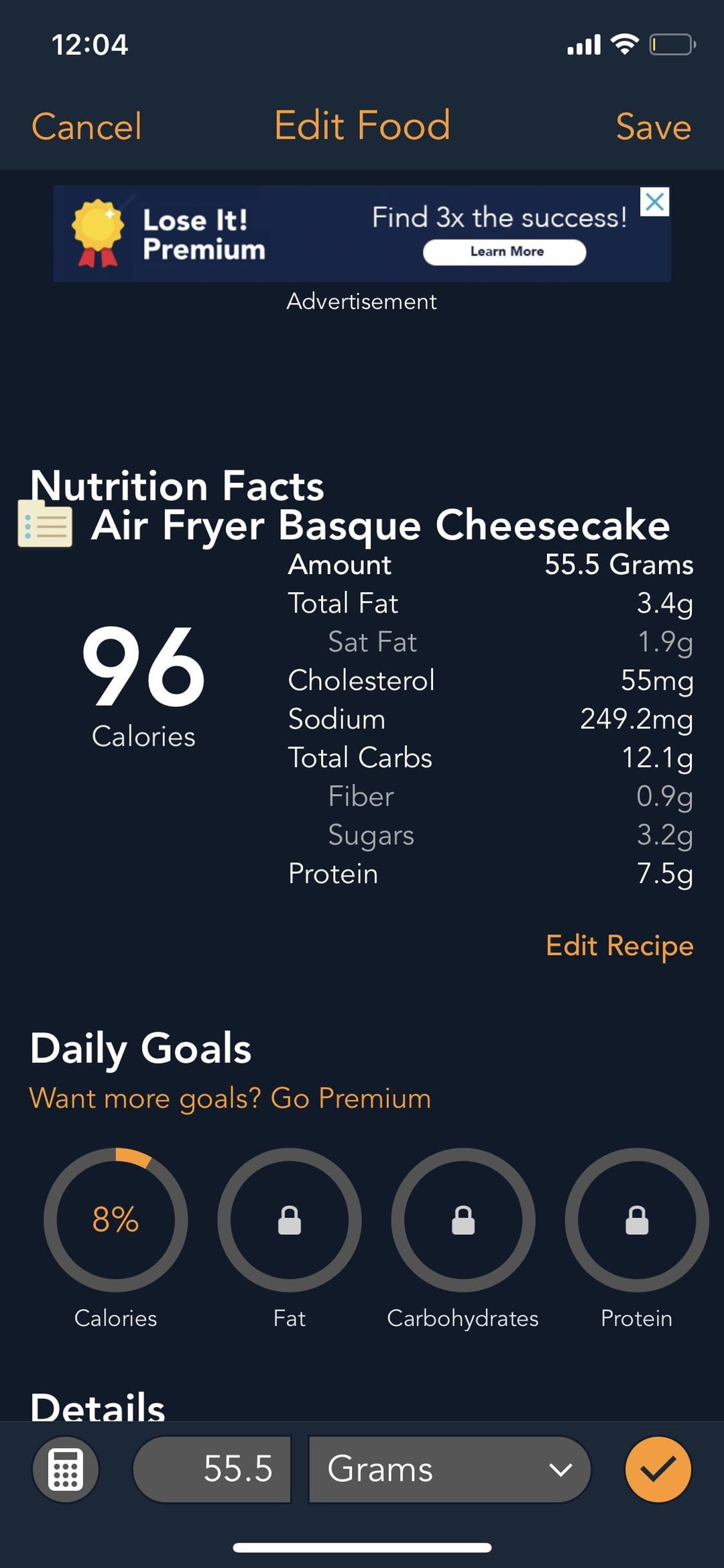Tap the 8% Calories progress ring
The width and height of the screenshot is (724, 1568).
pos(116,1222)
